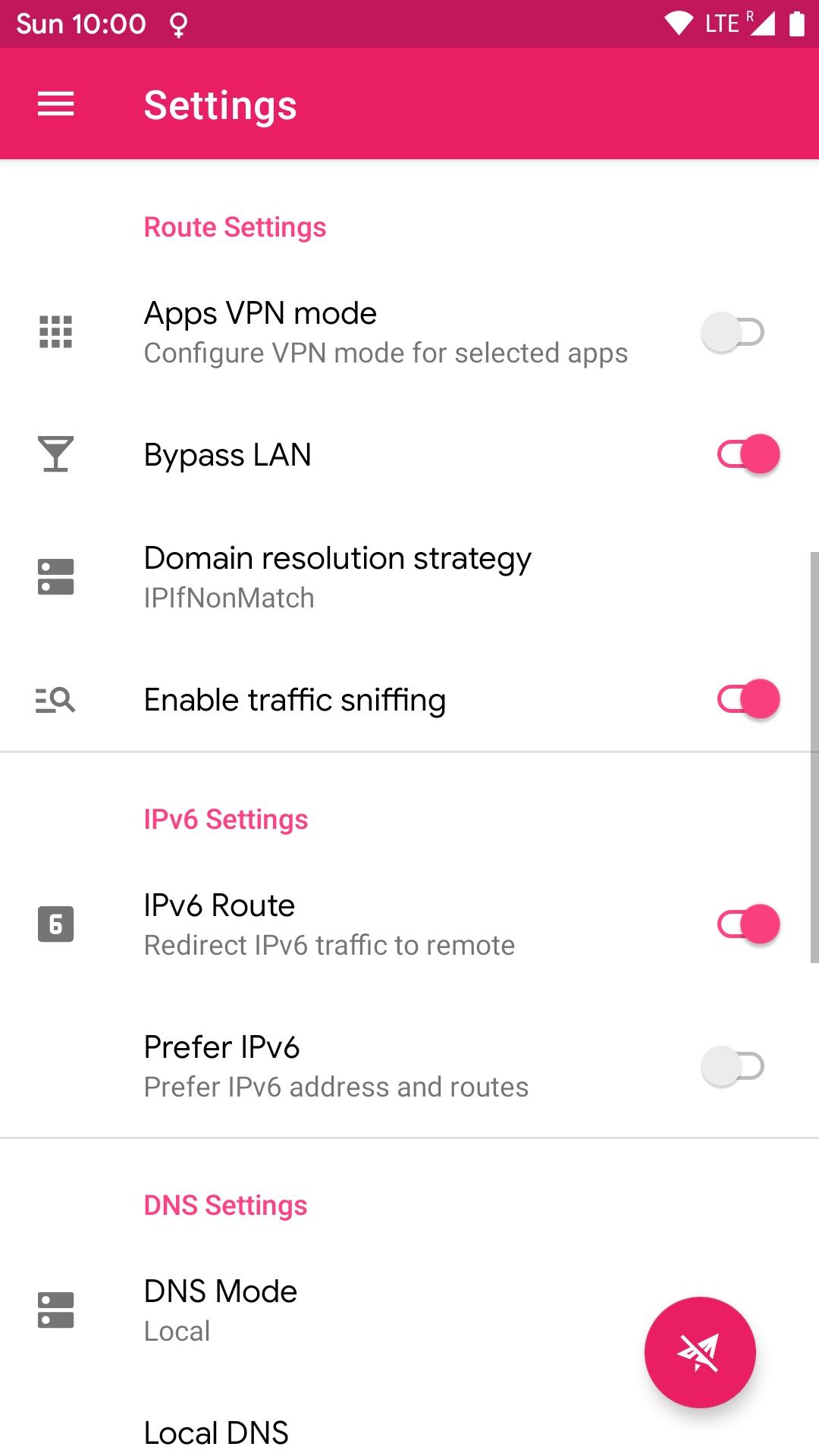Image resolution: width=819 pixels, height=1456 pixels.
Task: Switch off IPv6 Route
Action: [748, 924]
